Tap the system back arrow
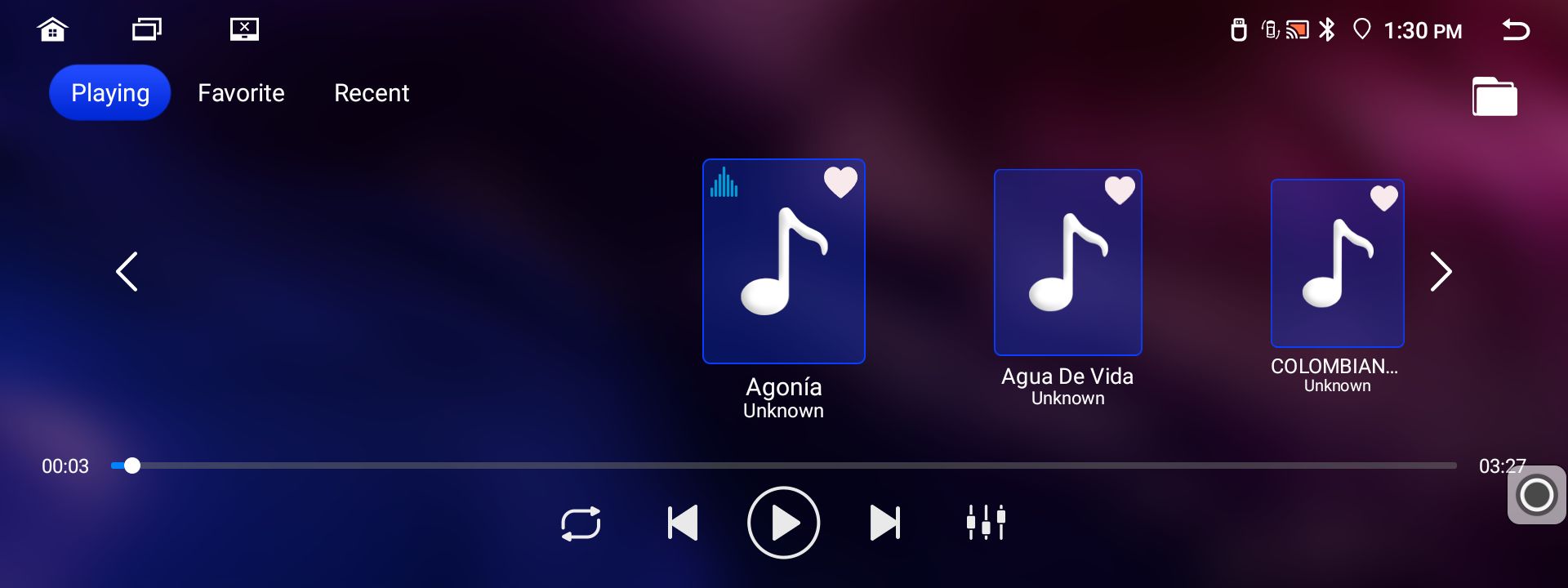The image size is (1568, 588). [x=1516, y=30]
